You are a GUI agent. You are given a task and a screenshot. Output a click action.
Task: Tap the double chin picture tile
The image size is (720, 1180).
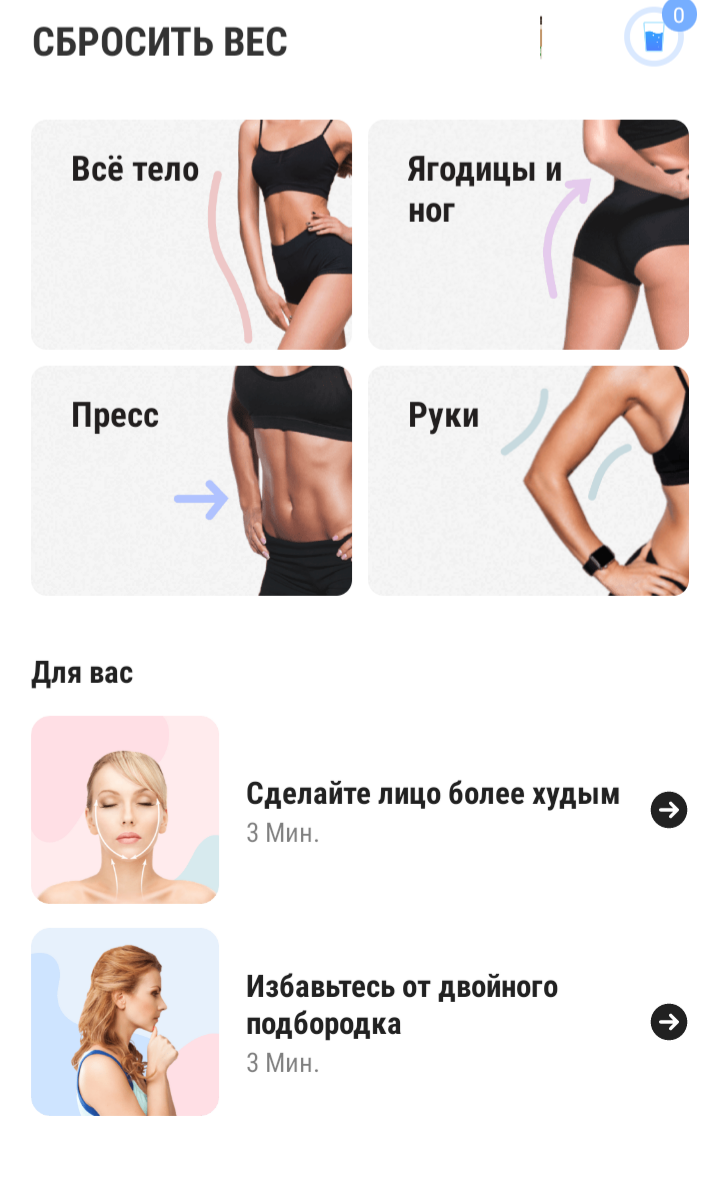(x=125, y=1021)
